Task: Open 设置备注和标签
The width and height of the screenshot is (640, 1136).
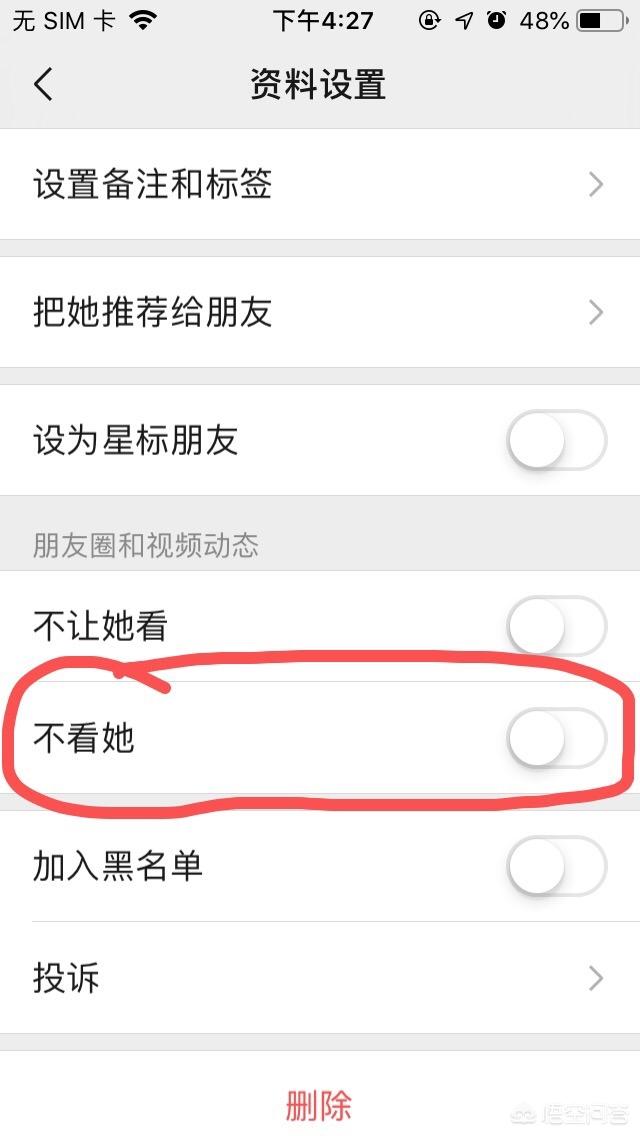Action: click(320, 184)
